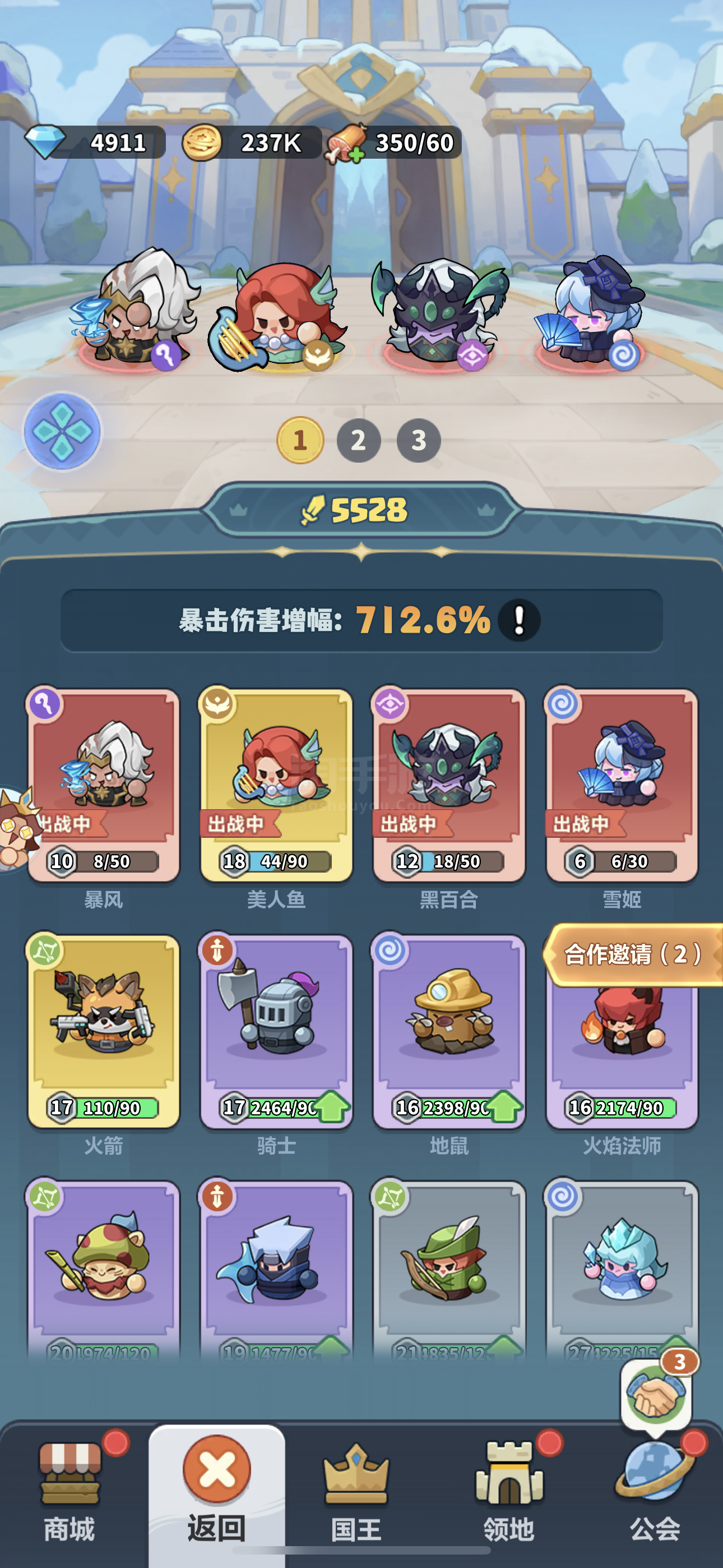The image size is (723, 1568).
Task: Open the 商城 shop tab
Action: click(x=69, y=1490)
